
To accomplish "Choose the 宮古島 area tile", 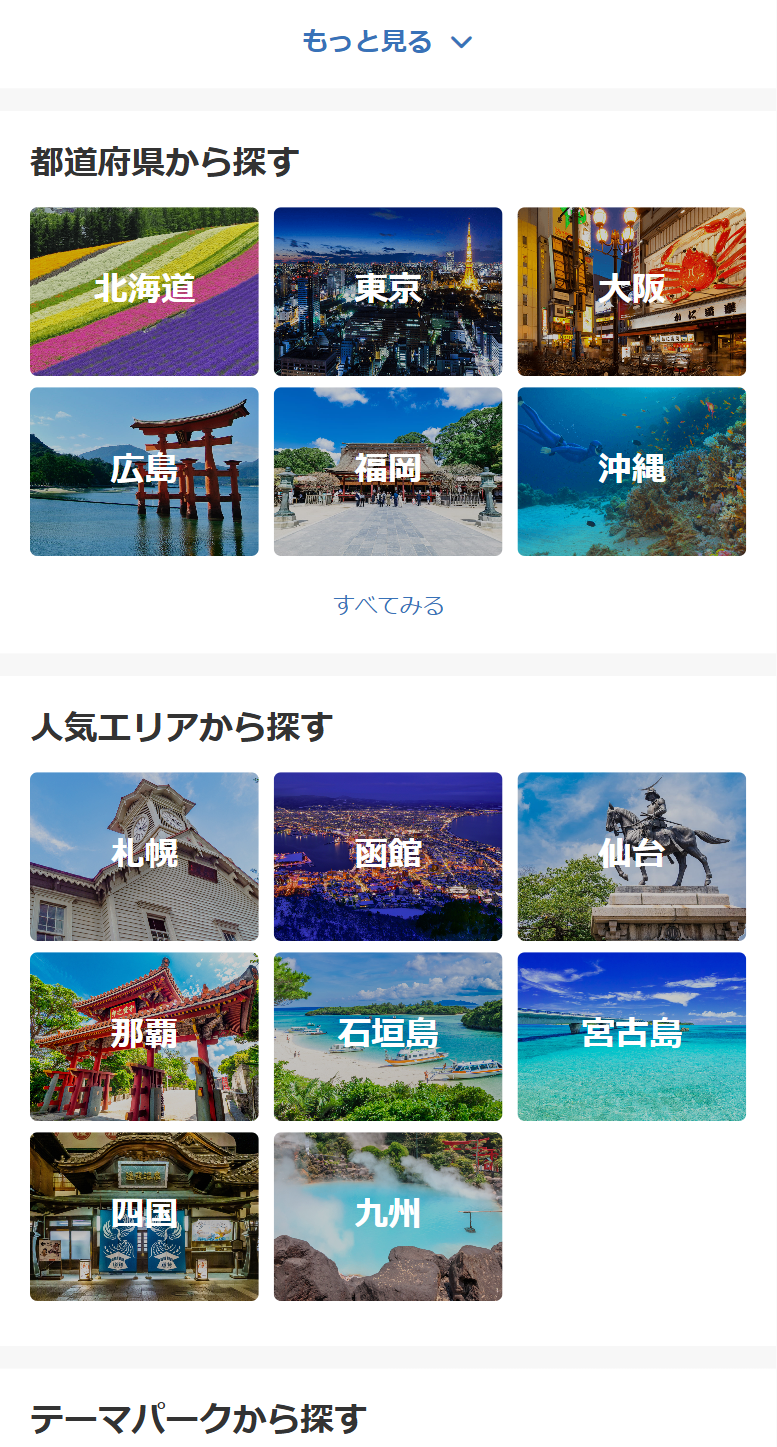I will (631, 1036).
